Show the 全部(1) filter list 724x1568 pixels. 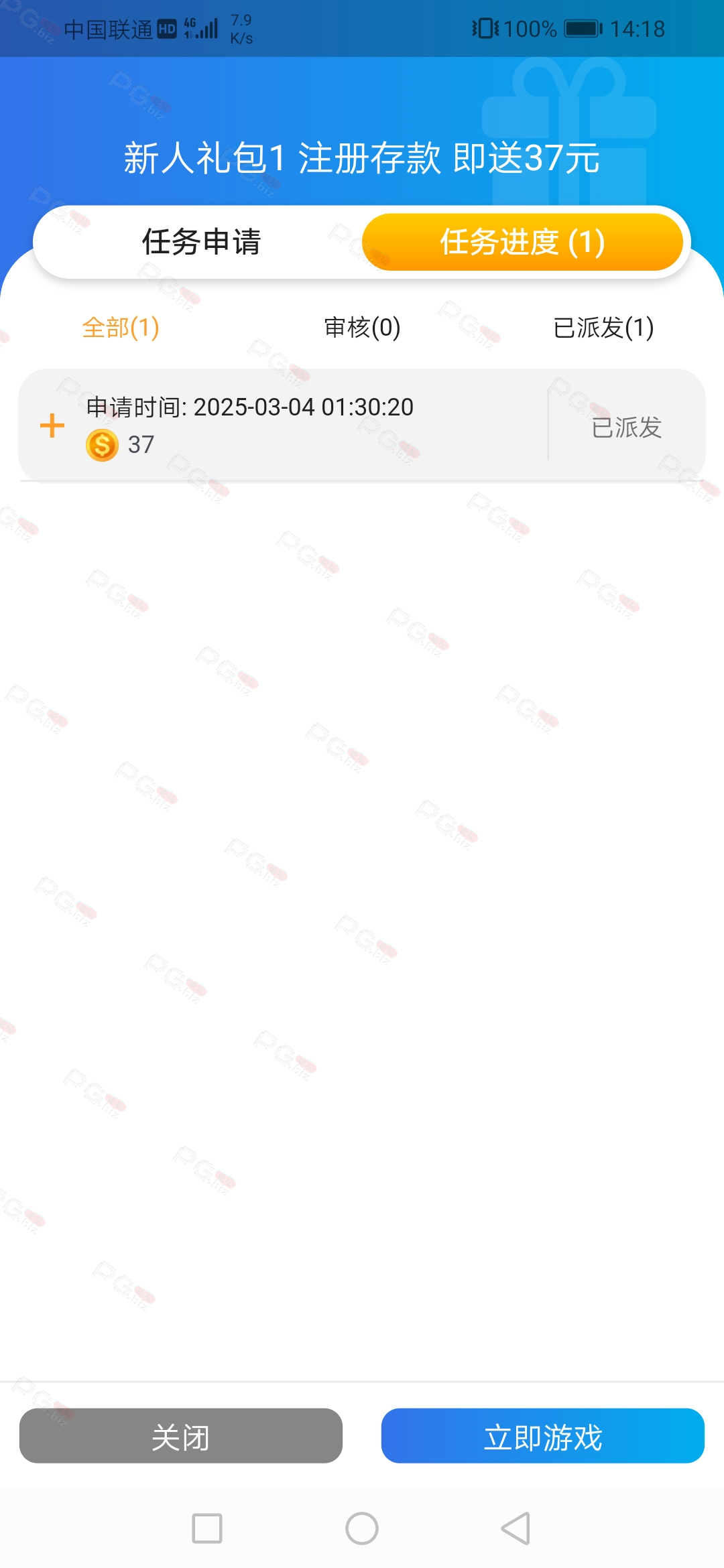pos(121,328)
